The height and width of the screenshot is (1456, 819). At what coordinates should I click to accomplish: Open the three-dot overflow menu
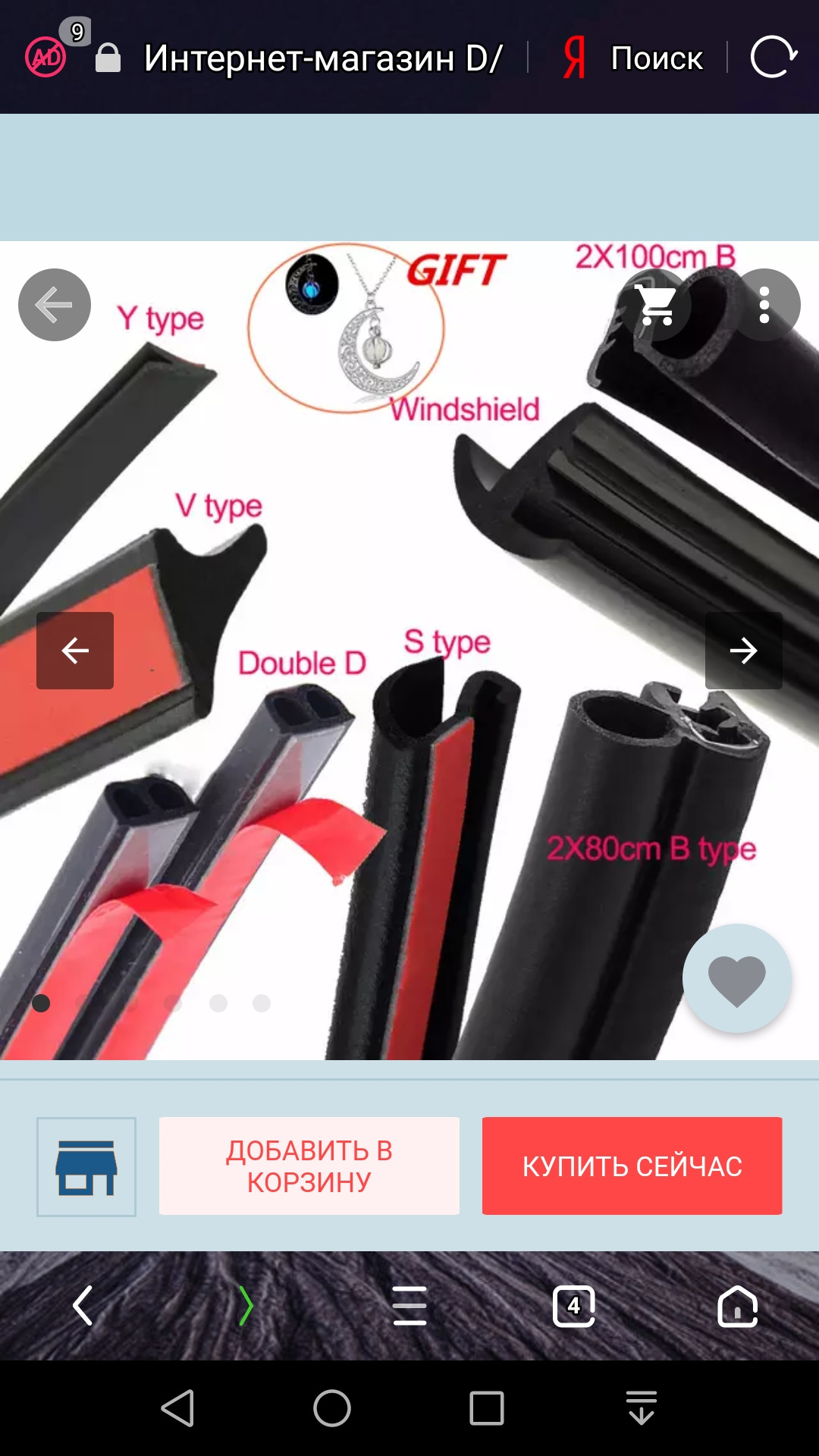[764, 305]
